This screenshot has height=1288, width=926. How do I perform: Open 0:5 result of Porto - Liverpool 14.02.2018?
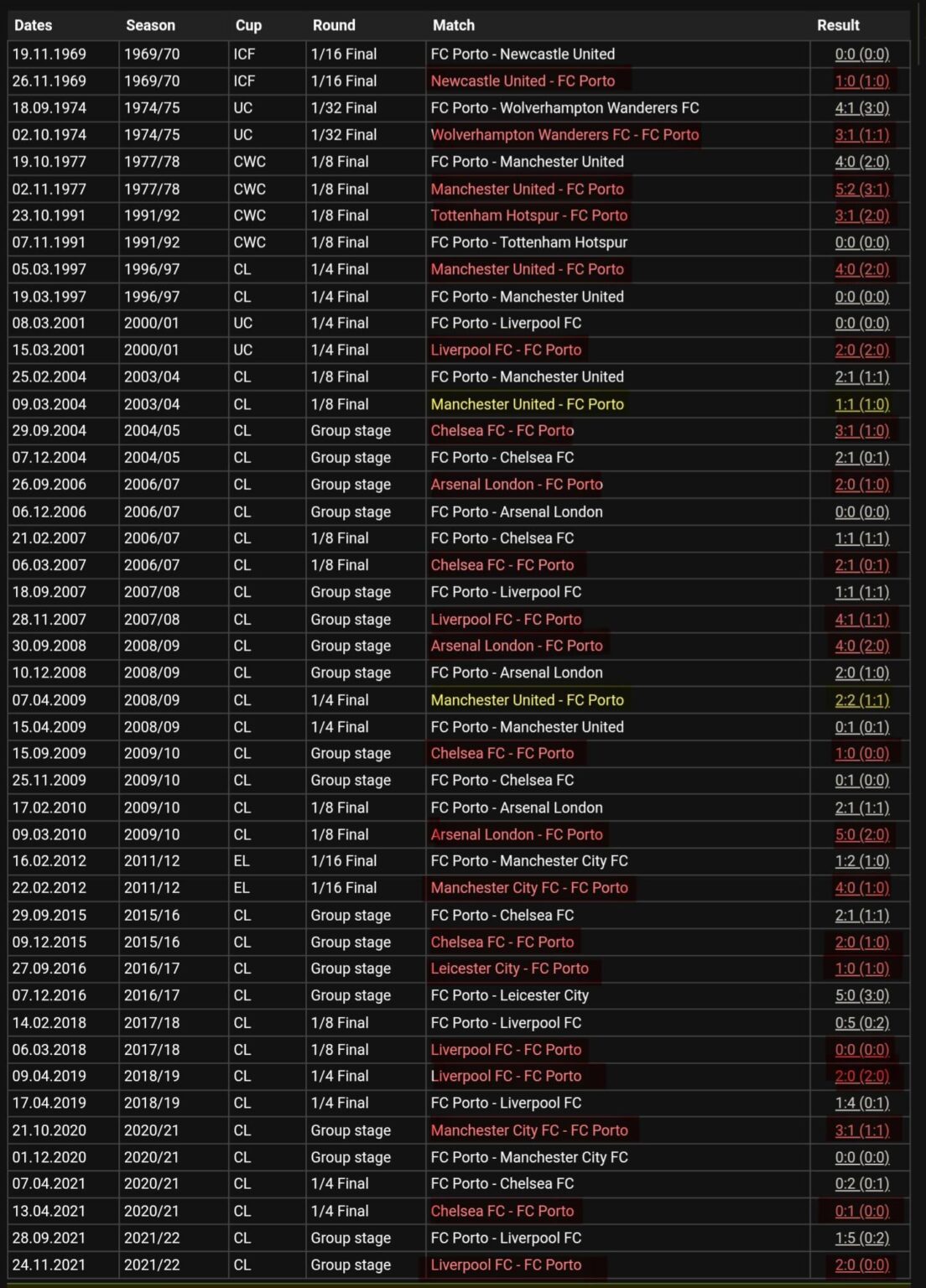(x=861, y=1023)
